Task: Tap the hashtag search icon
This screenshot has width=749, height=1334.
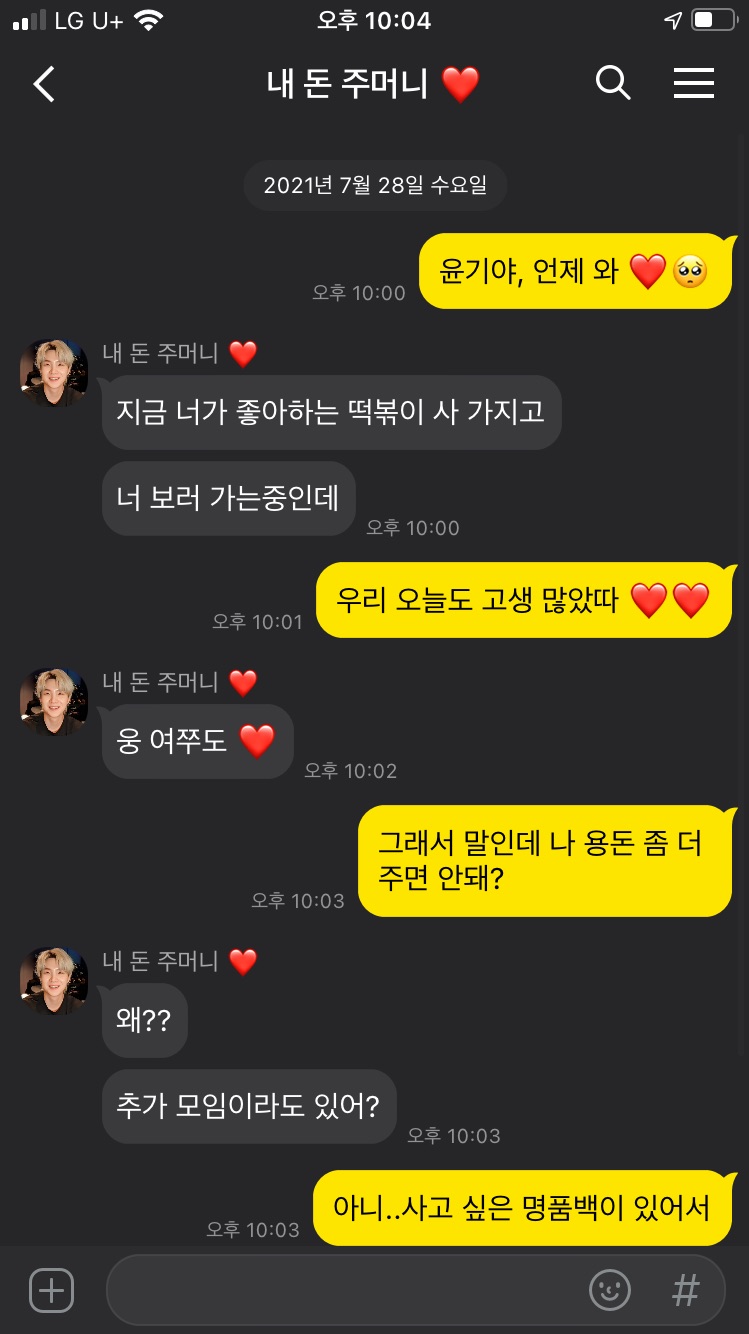Action: pyautogui.click(x=685, y=1290)
